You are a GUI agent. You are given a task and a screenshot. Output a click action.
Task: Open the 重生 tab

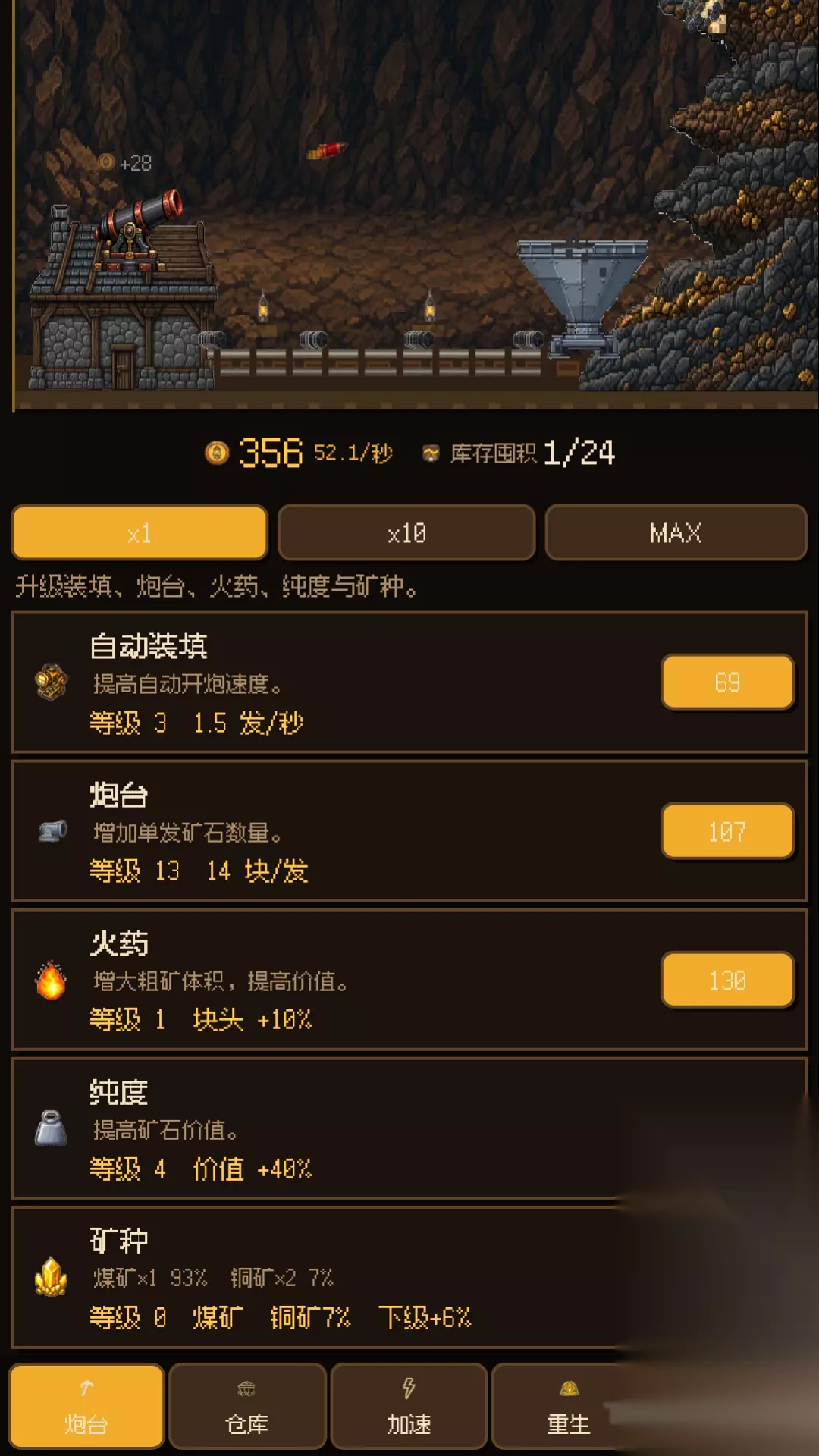click(569, 1407)
